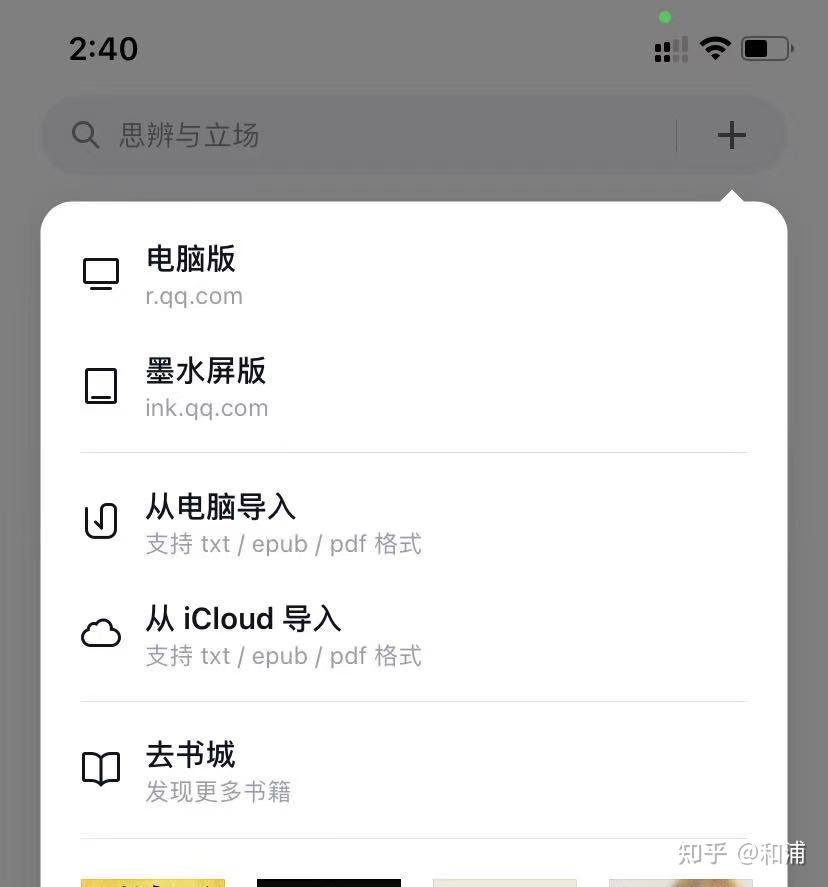Tap the plus icon beside the search bar
Screen dimensions: 828x887
click(x=731, y=135)
